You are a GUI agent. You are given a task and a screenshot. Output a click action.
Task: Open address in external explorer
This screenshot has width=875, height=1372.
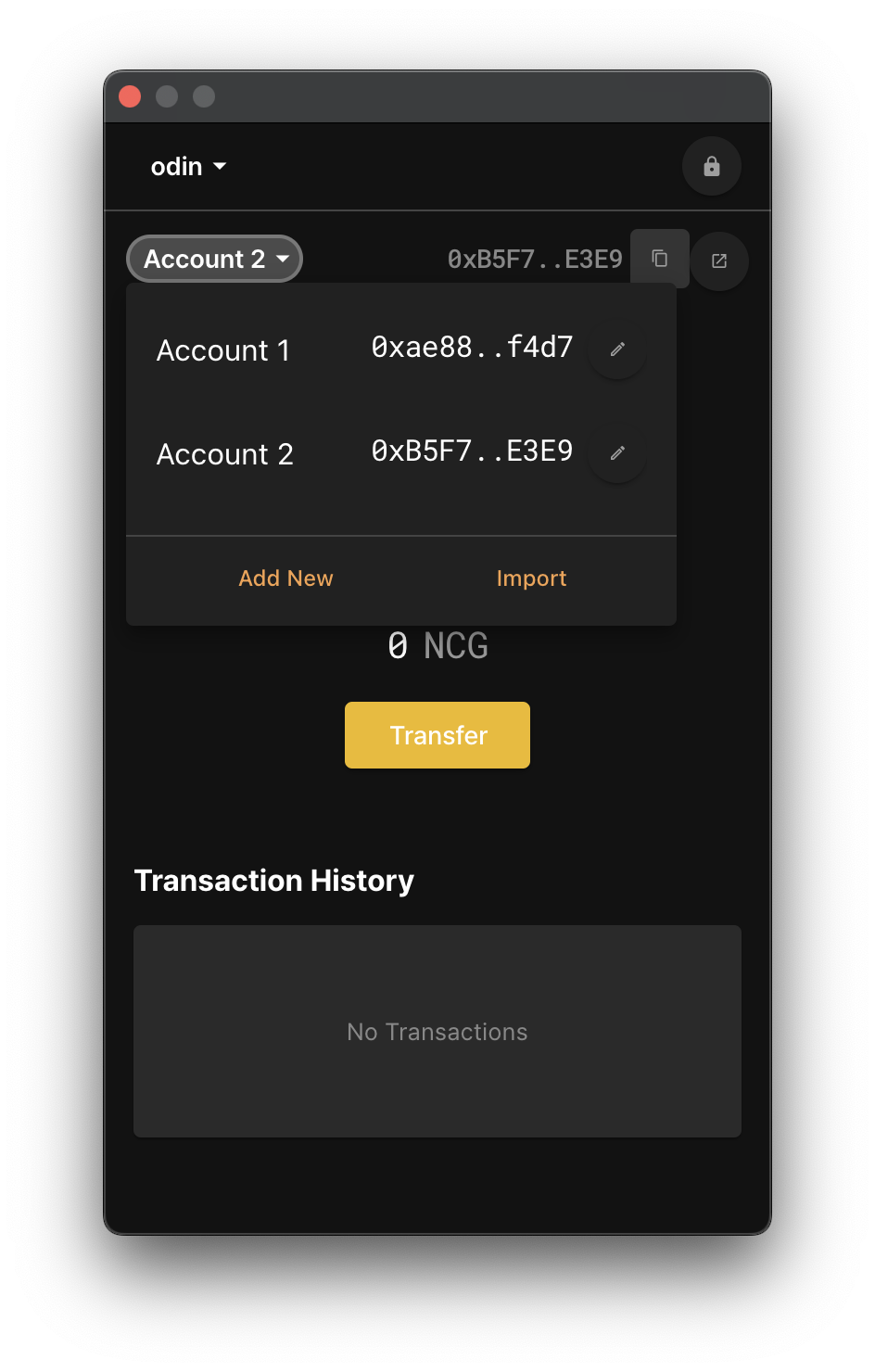719,261
